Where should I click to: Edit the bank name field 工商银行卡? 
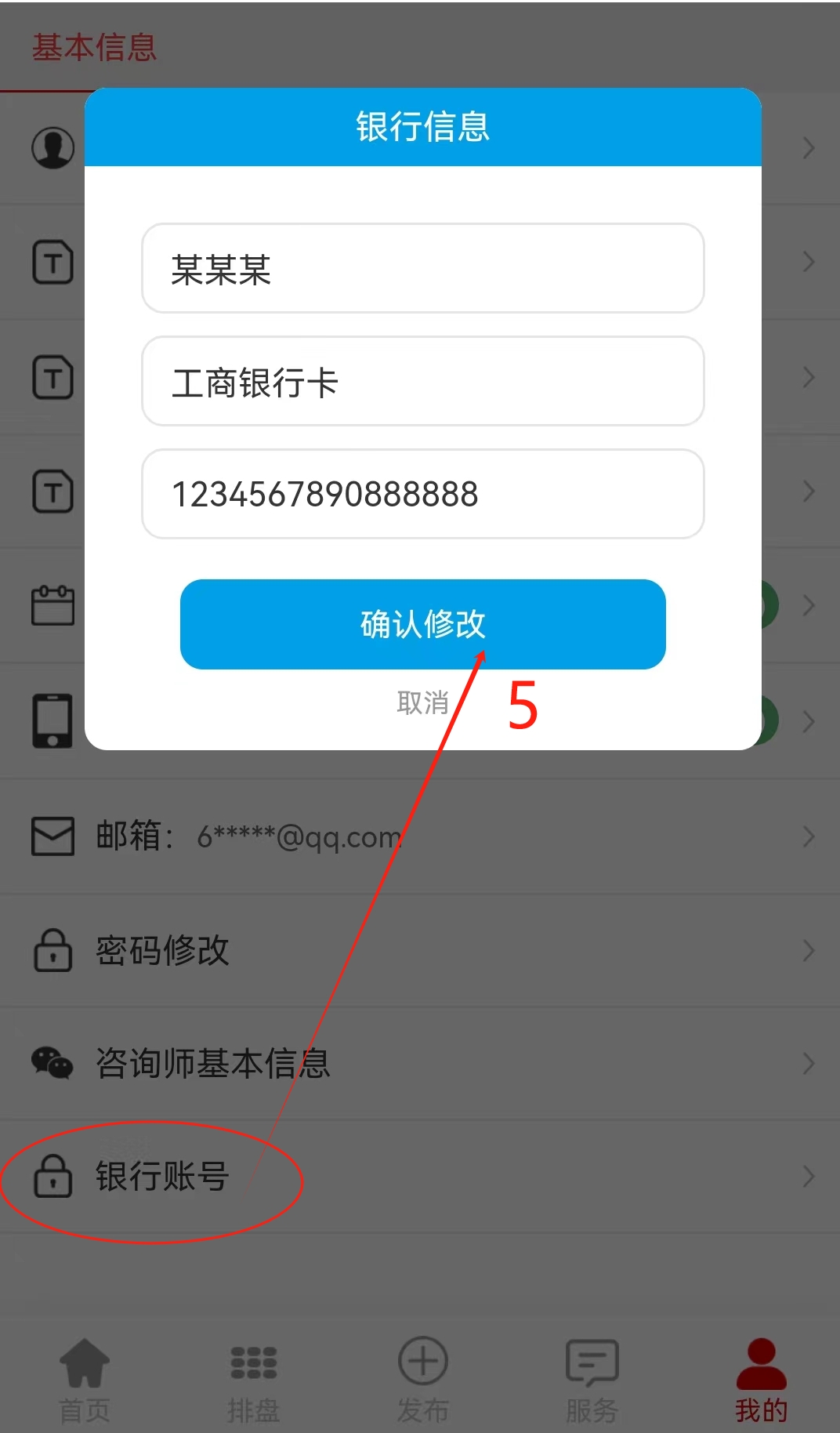tap(422, 381)
